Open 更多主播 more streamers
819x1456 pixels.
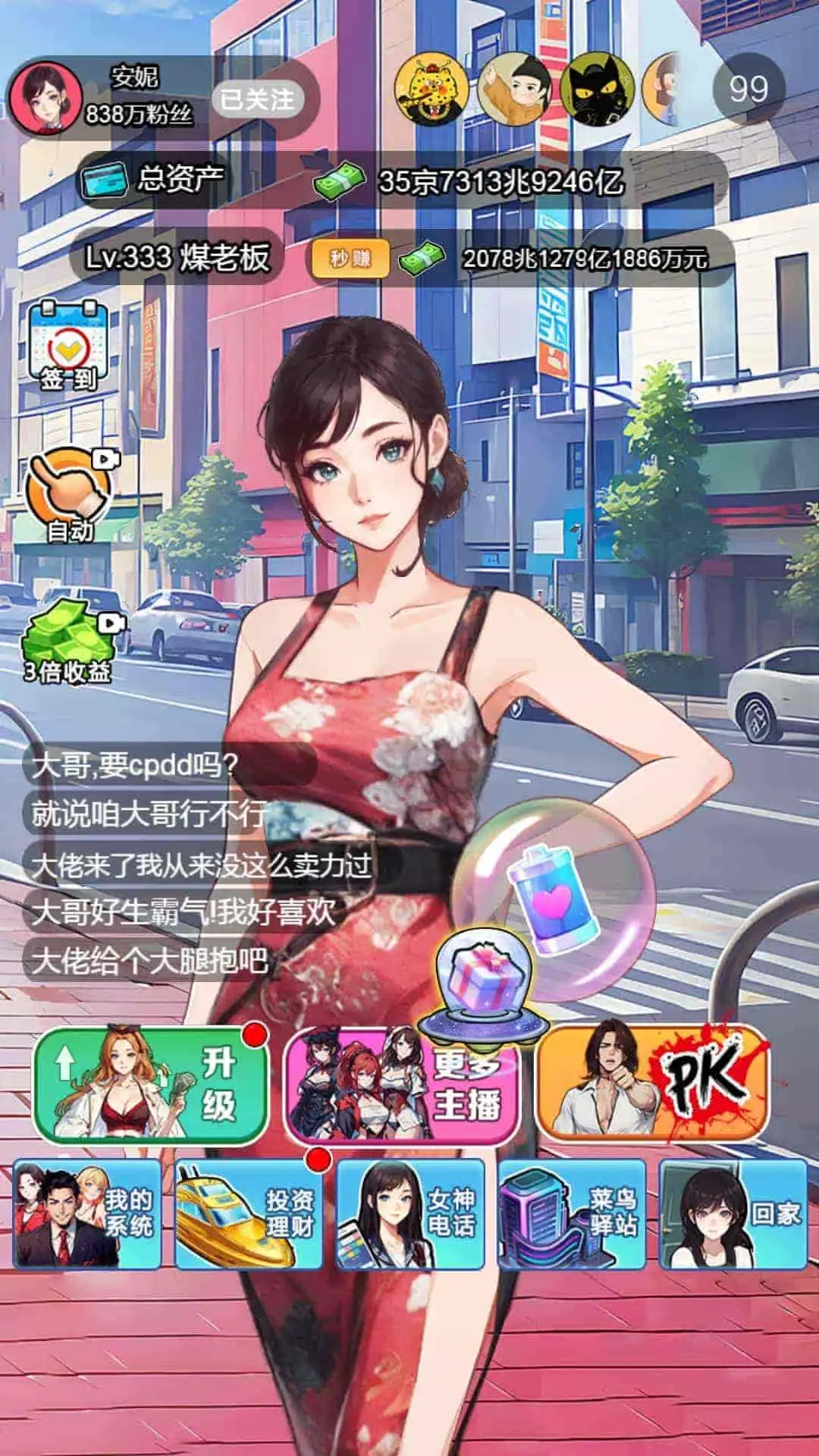(402, 1086)
